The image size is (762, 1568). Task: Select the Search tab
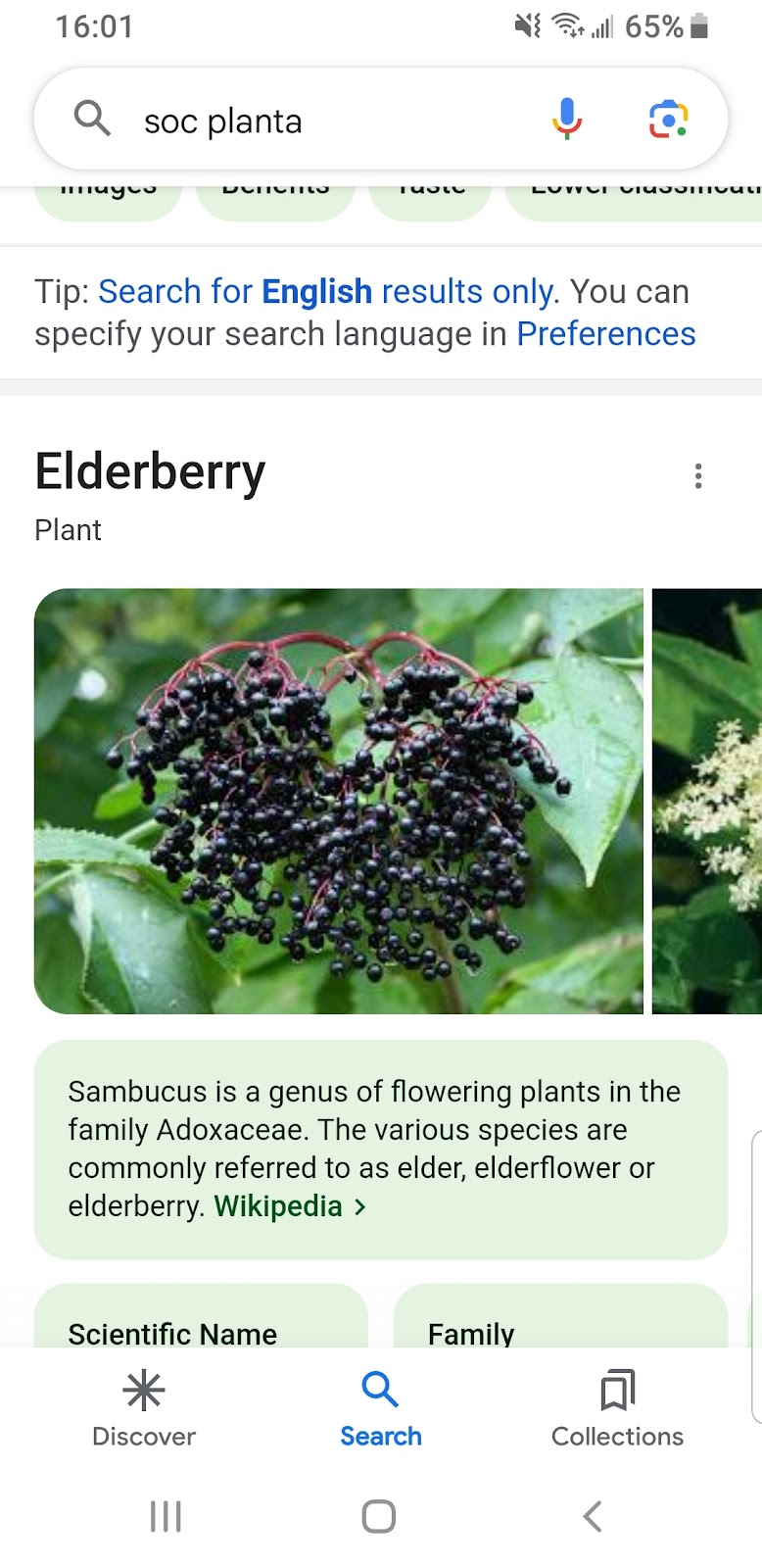tap(380, 1409)
